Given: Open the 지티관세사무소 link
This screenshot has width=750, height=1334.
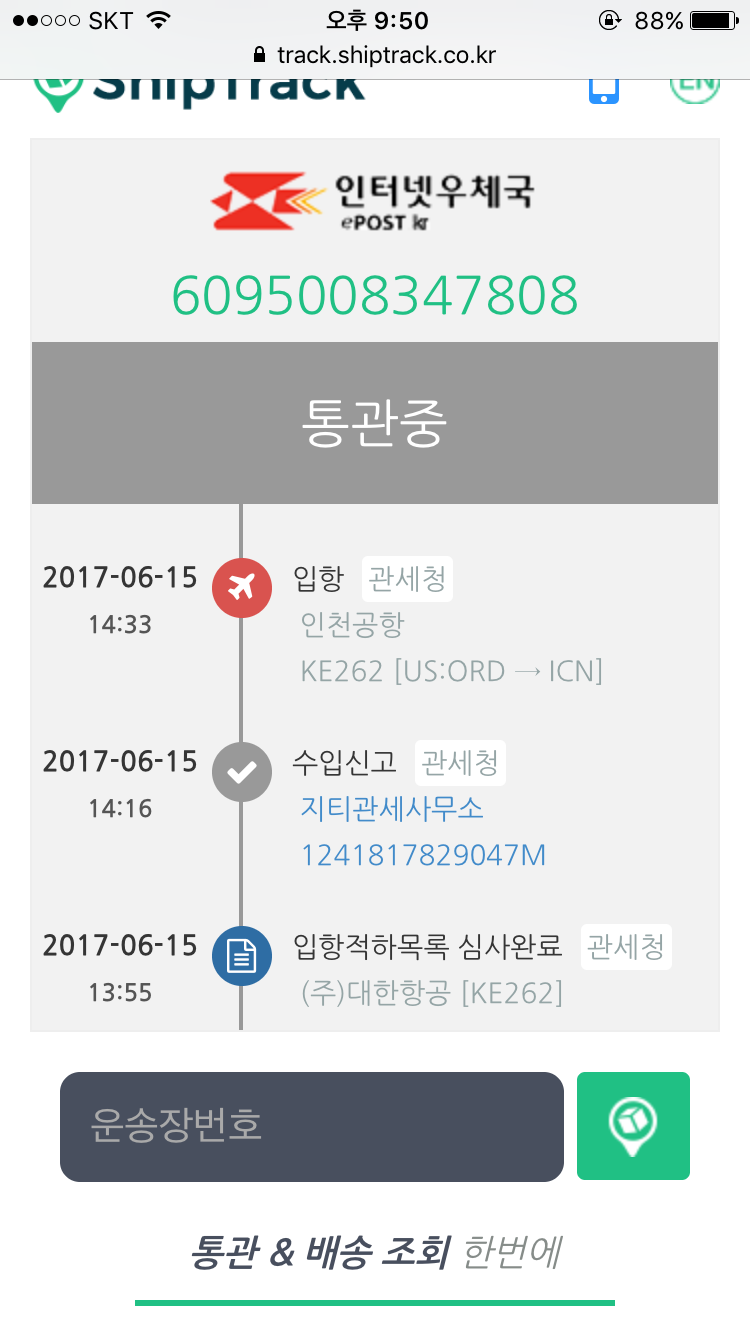Looking at the screenshot, I should [392, 808].
